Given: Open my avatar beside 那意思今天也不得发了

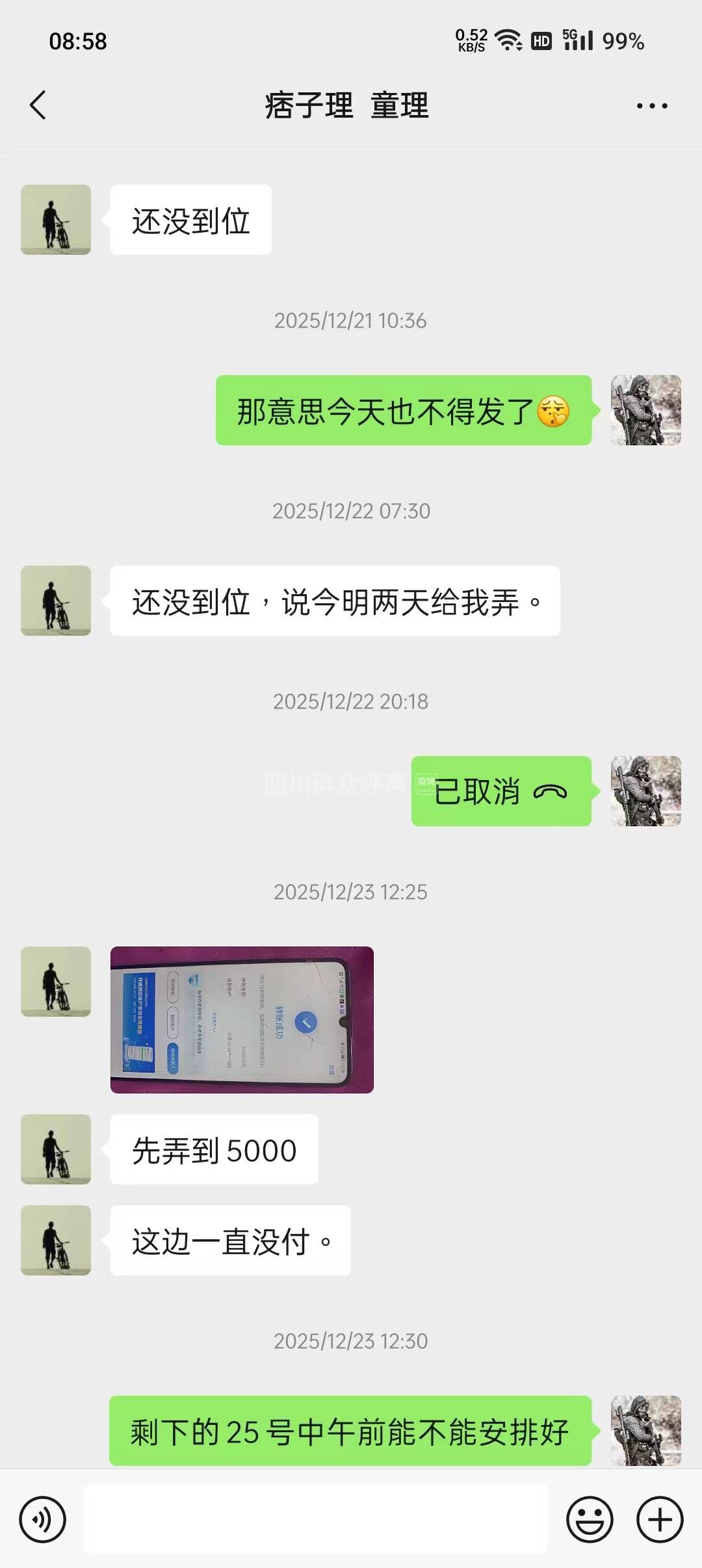Looking at the screenshot, I should (645, 410).
